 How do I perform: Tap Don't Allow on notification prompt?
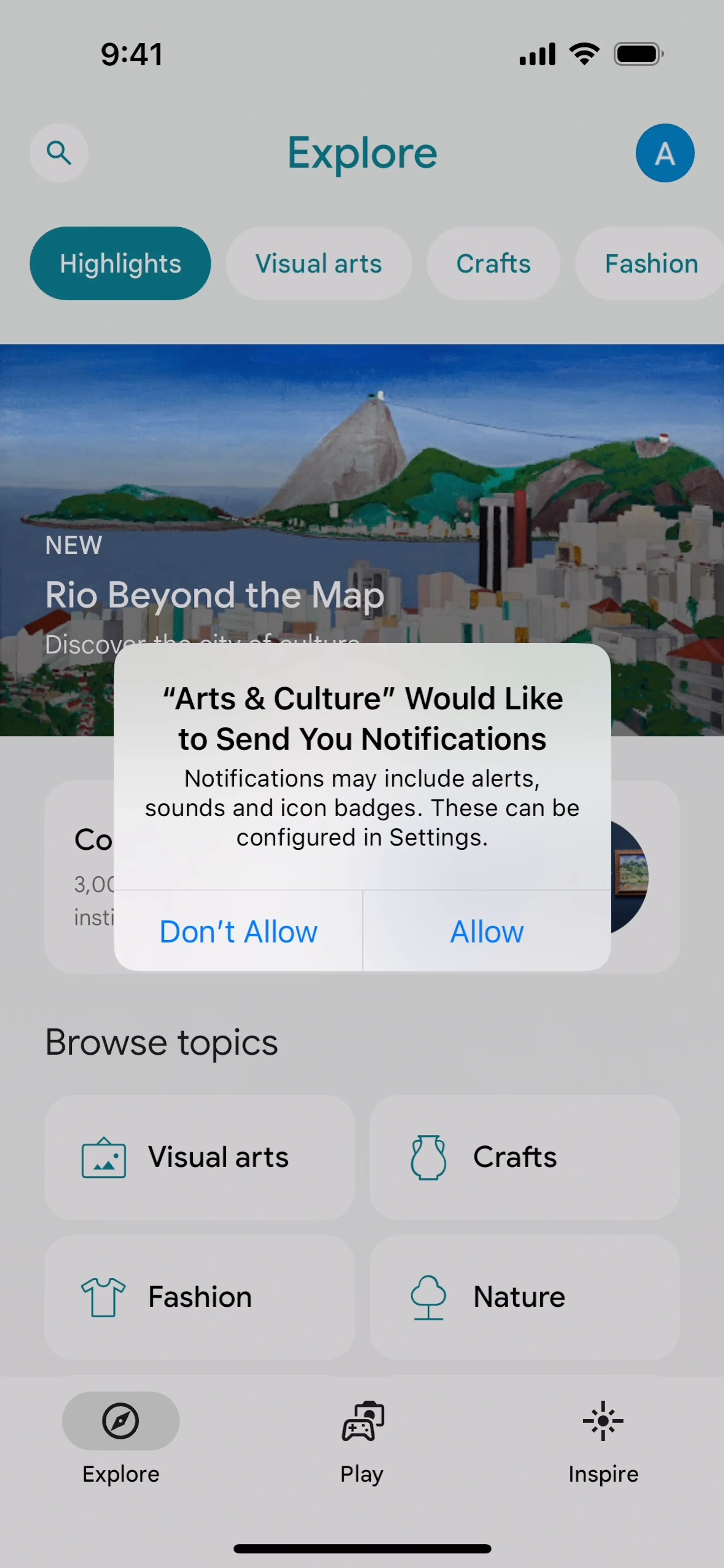tap(238, 931)
